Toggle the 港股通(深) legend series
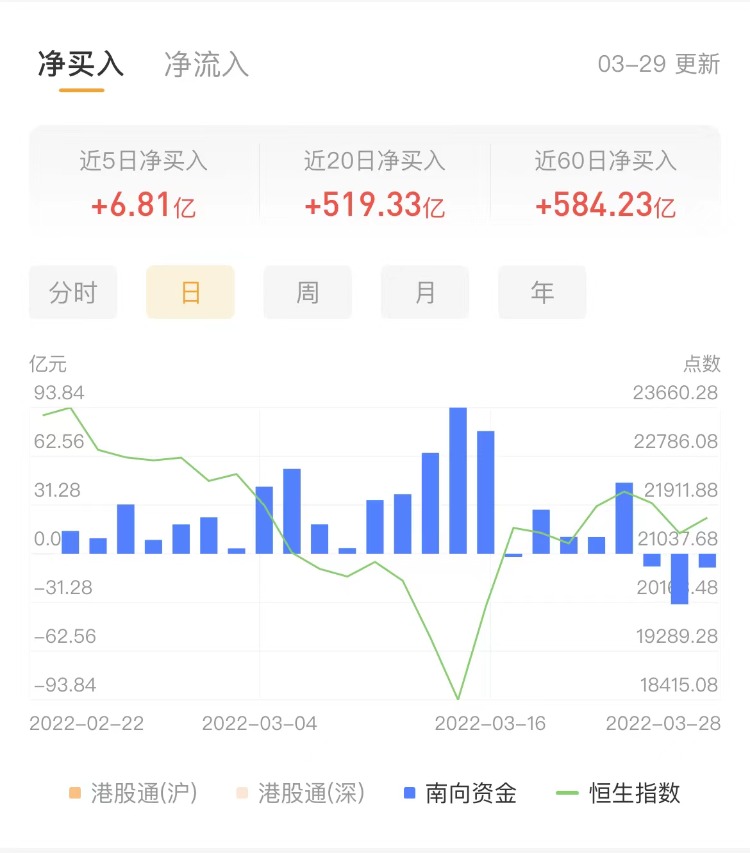 (x=299, y=794)
